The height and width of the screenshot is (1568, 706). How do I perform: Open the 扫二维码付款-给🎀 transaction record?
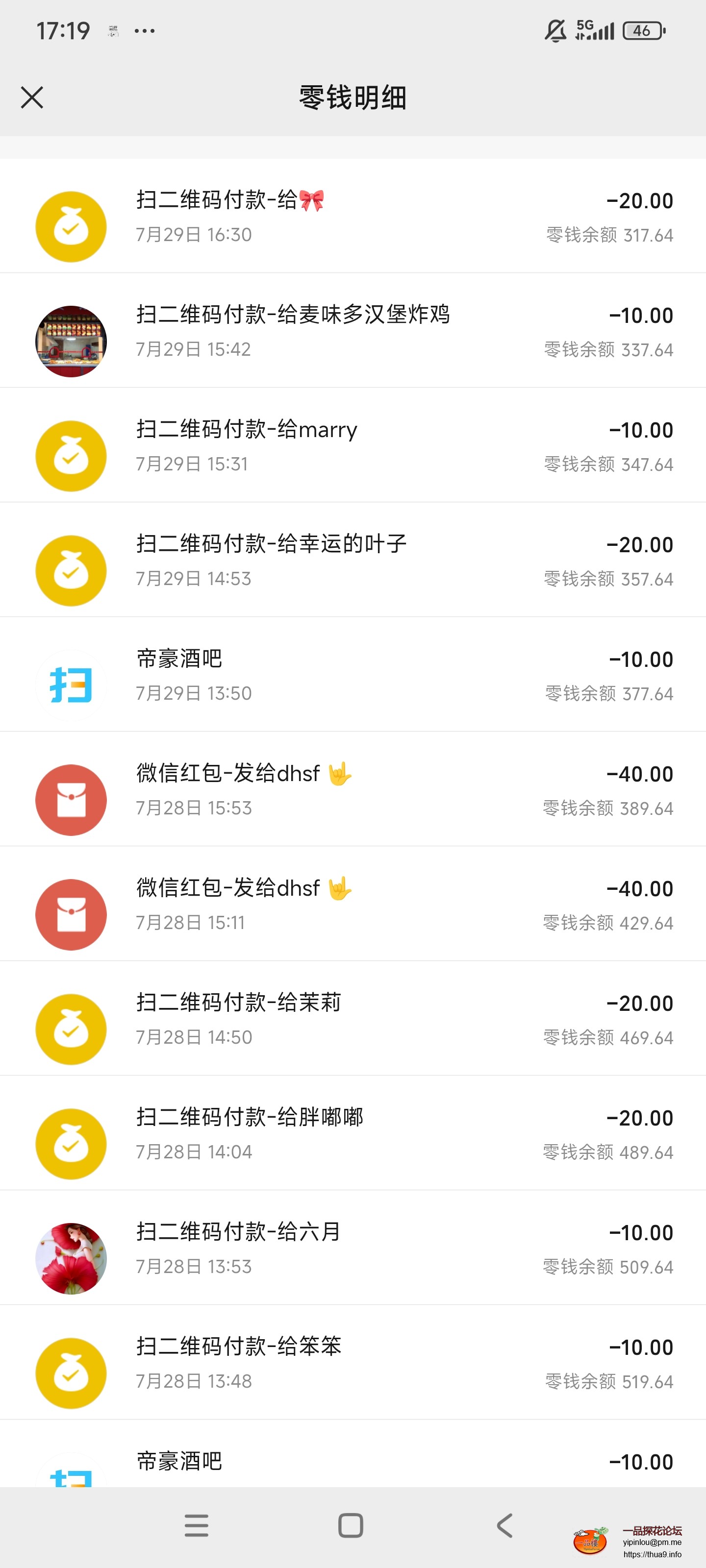[353, 216]
